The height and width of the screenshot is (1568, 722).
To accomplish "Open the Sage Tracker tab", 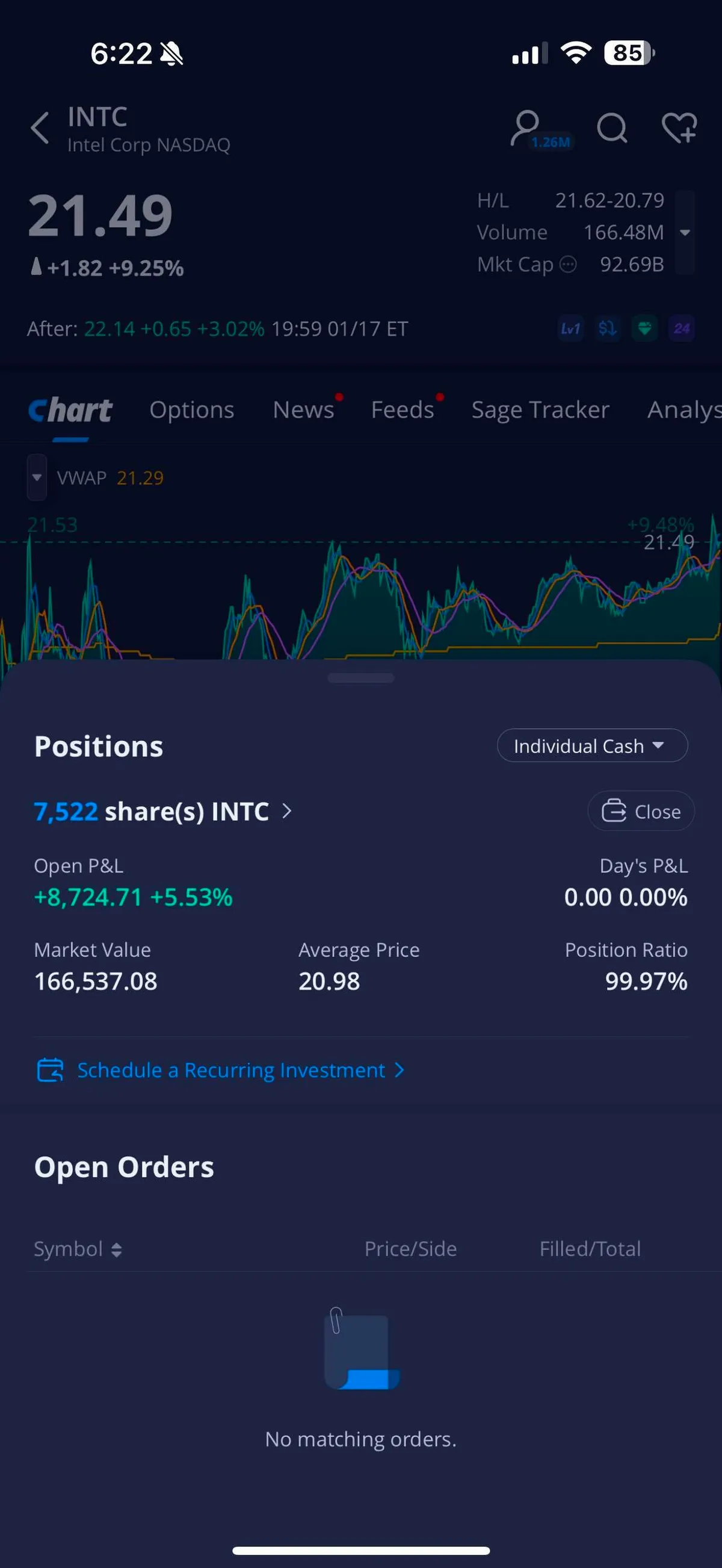I will [540, 410].
